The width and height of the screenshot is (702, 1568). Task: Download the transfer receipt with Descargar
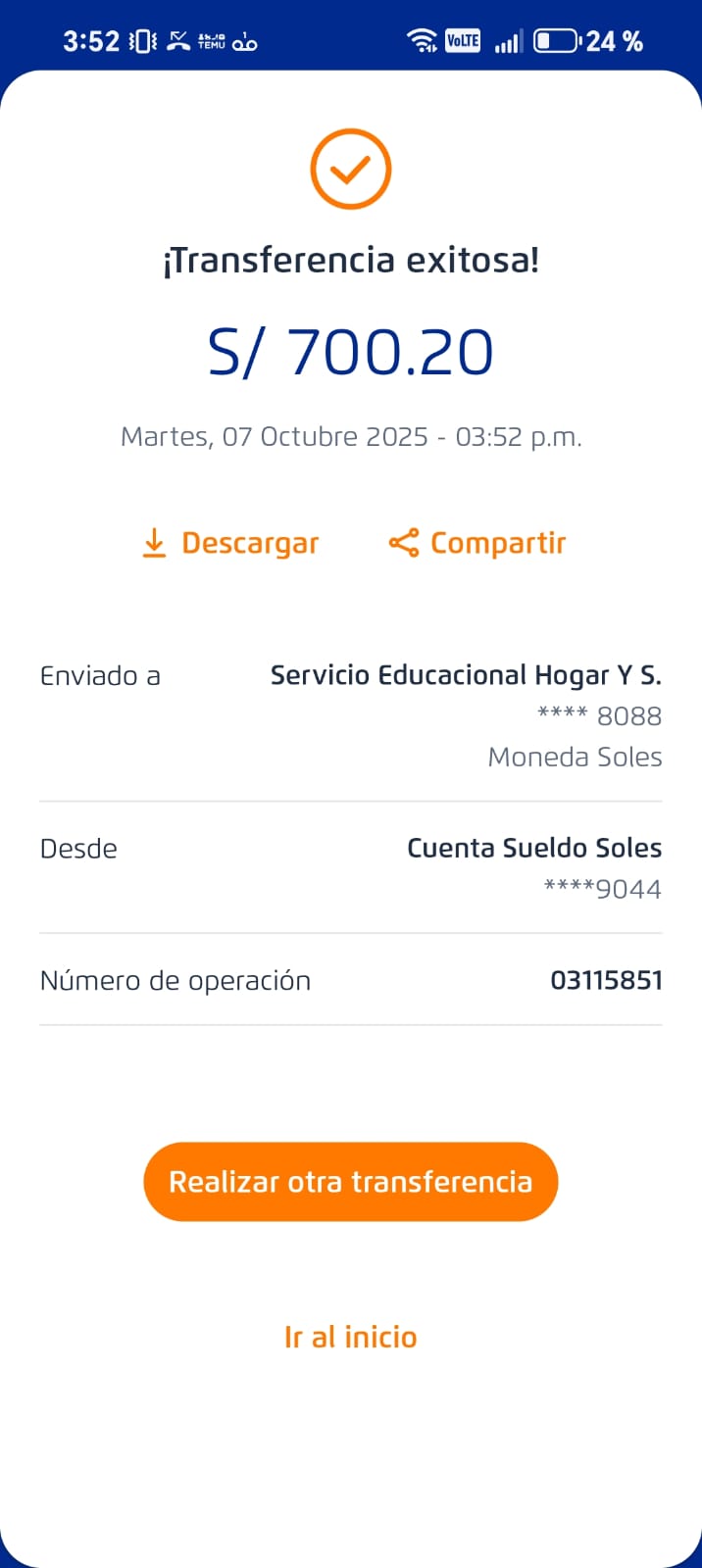coord(231,543)
